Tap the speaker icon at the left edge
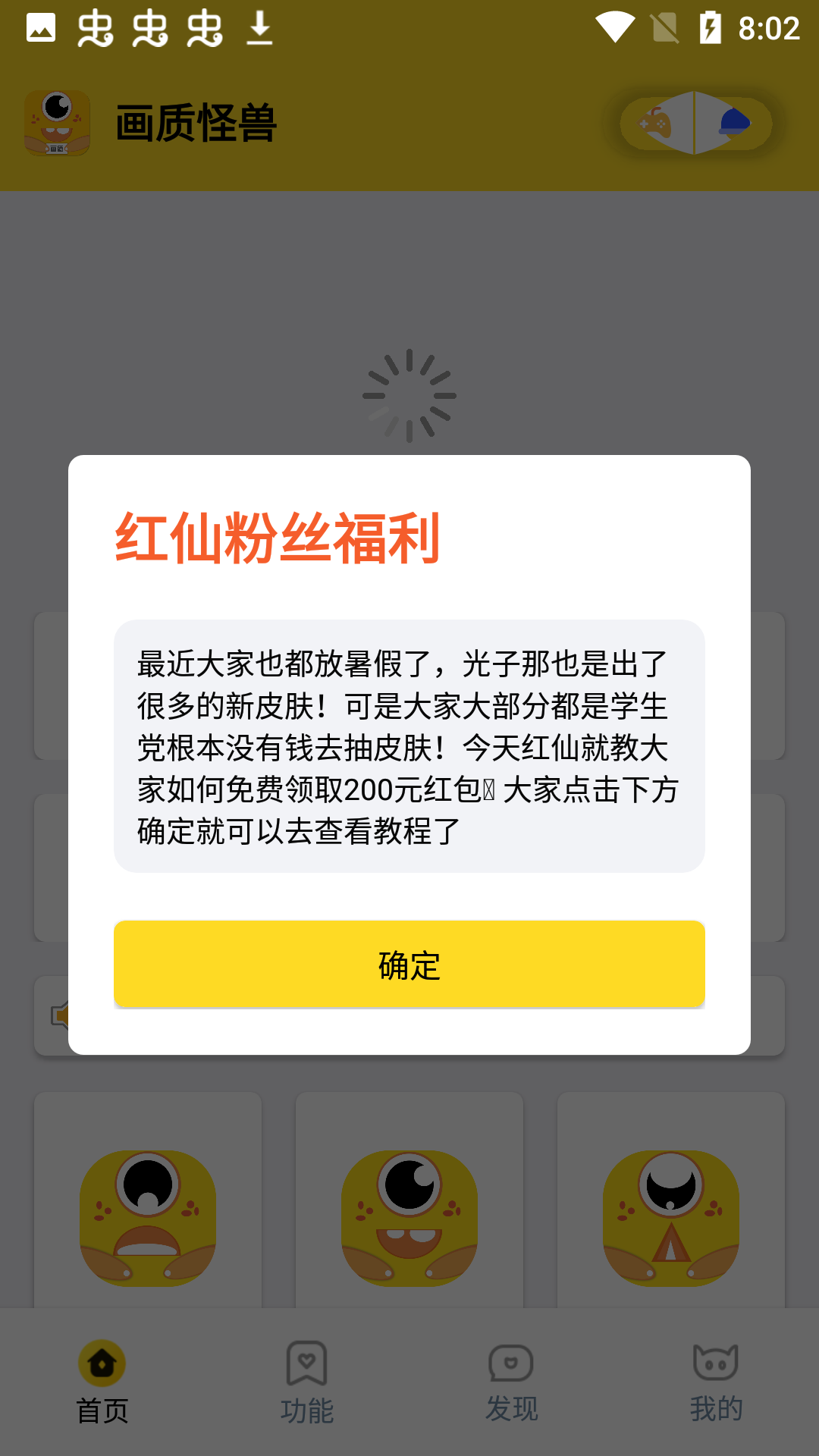Image resolution: width=819 pixels, height=1456 pixels. pos(61,1016)
